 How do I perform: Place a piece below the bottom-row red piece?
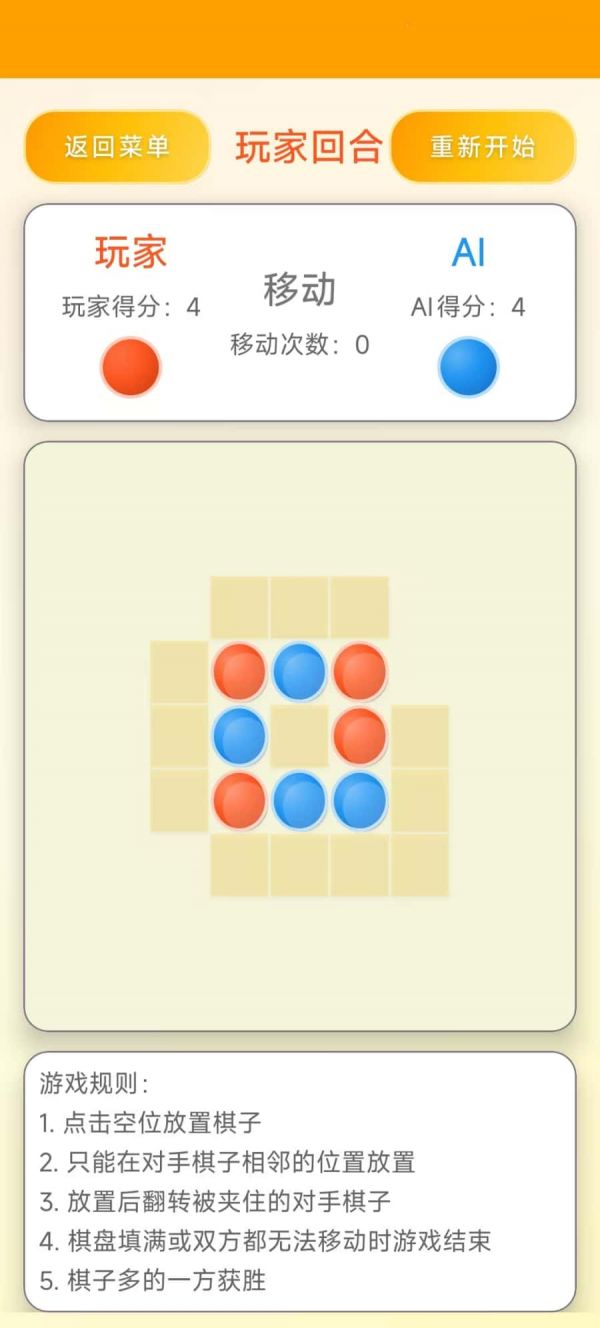click(x=239, y=864)
